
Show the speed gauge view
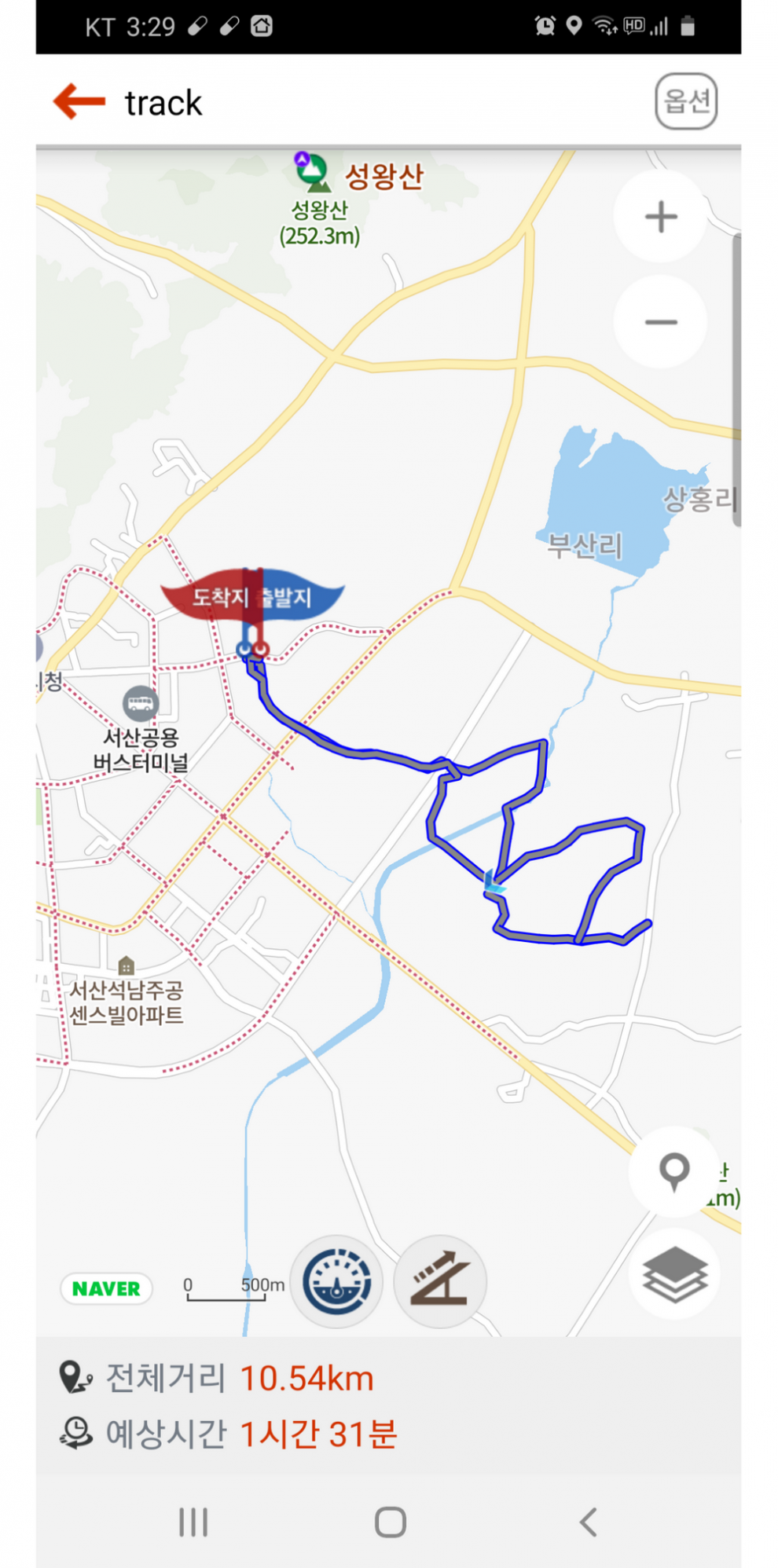[337, 1281]
